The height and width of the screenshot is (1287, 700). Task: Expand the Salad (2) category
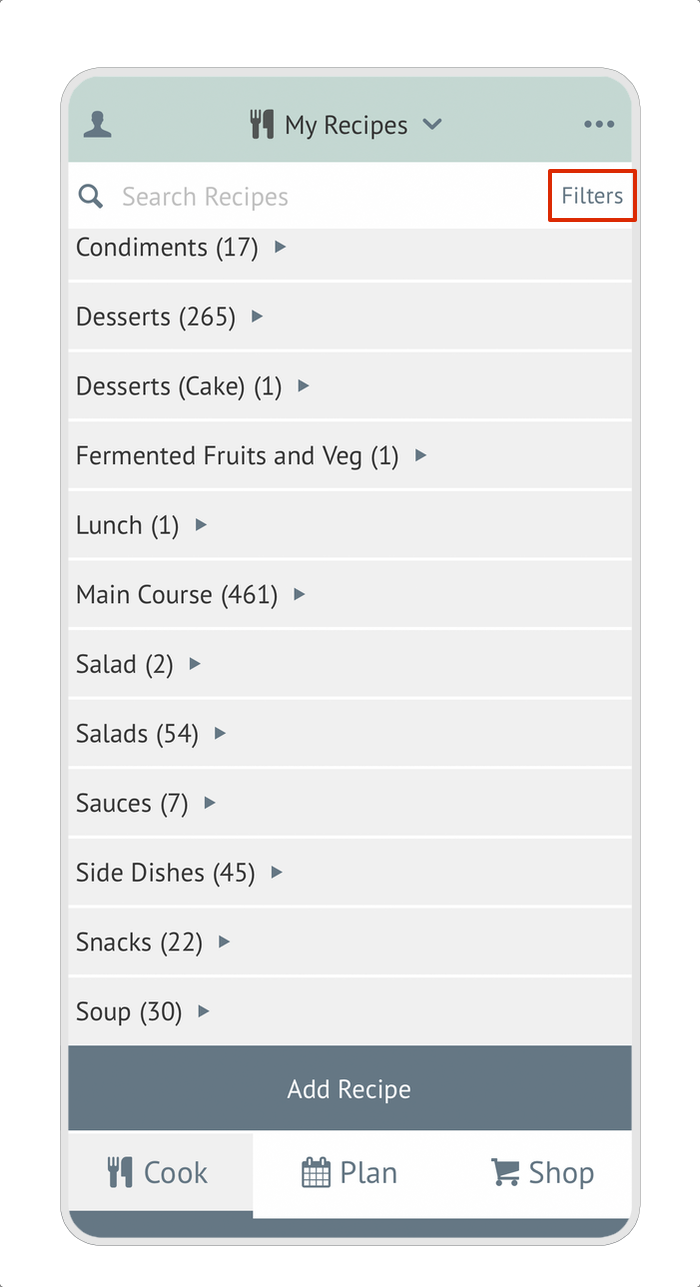click(x=138, y=664)
